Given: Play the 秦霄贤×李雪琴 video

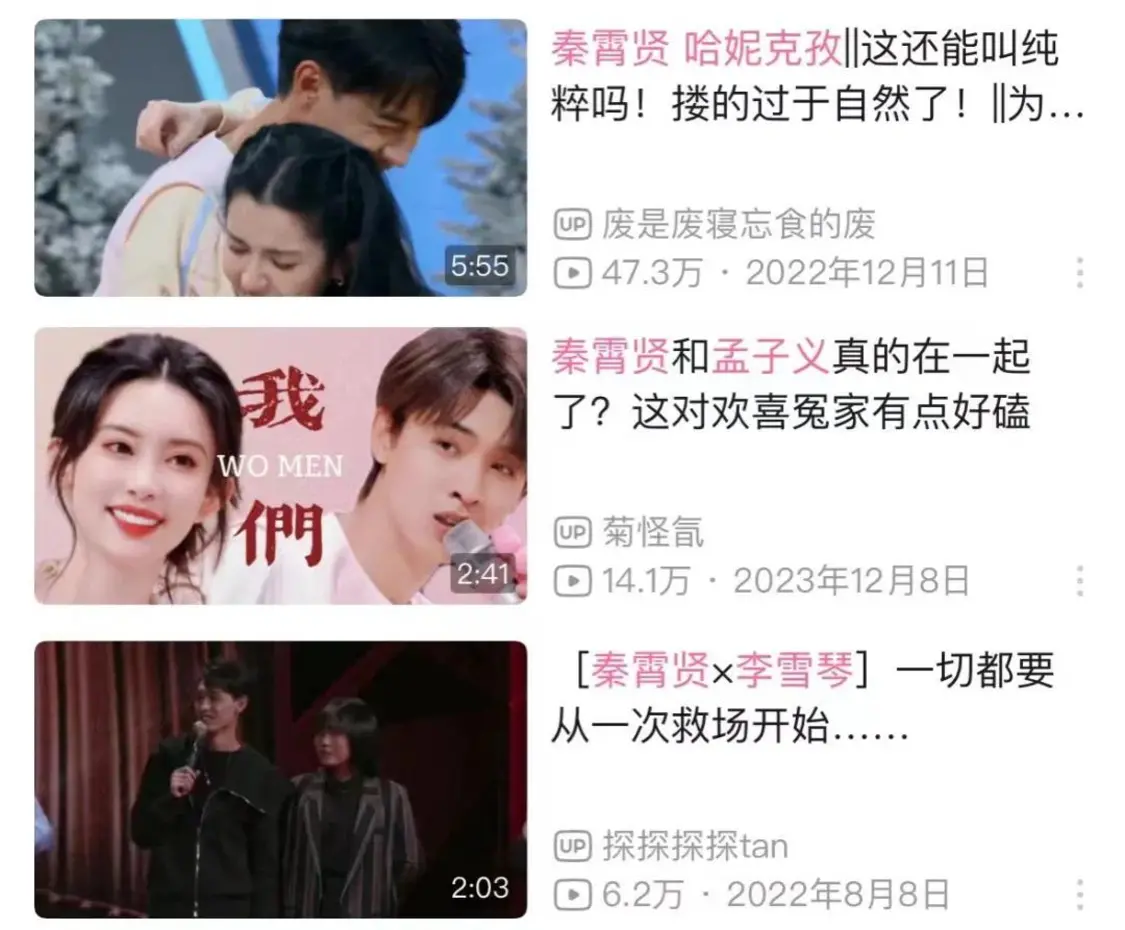Looking at the screenshot, I should [x=280, y=780].
